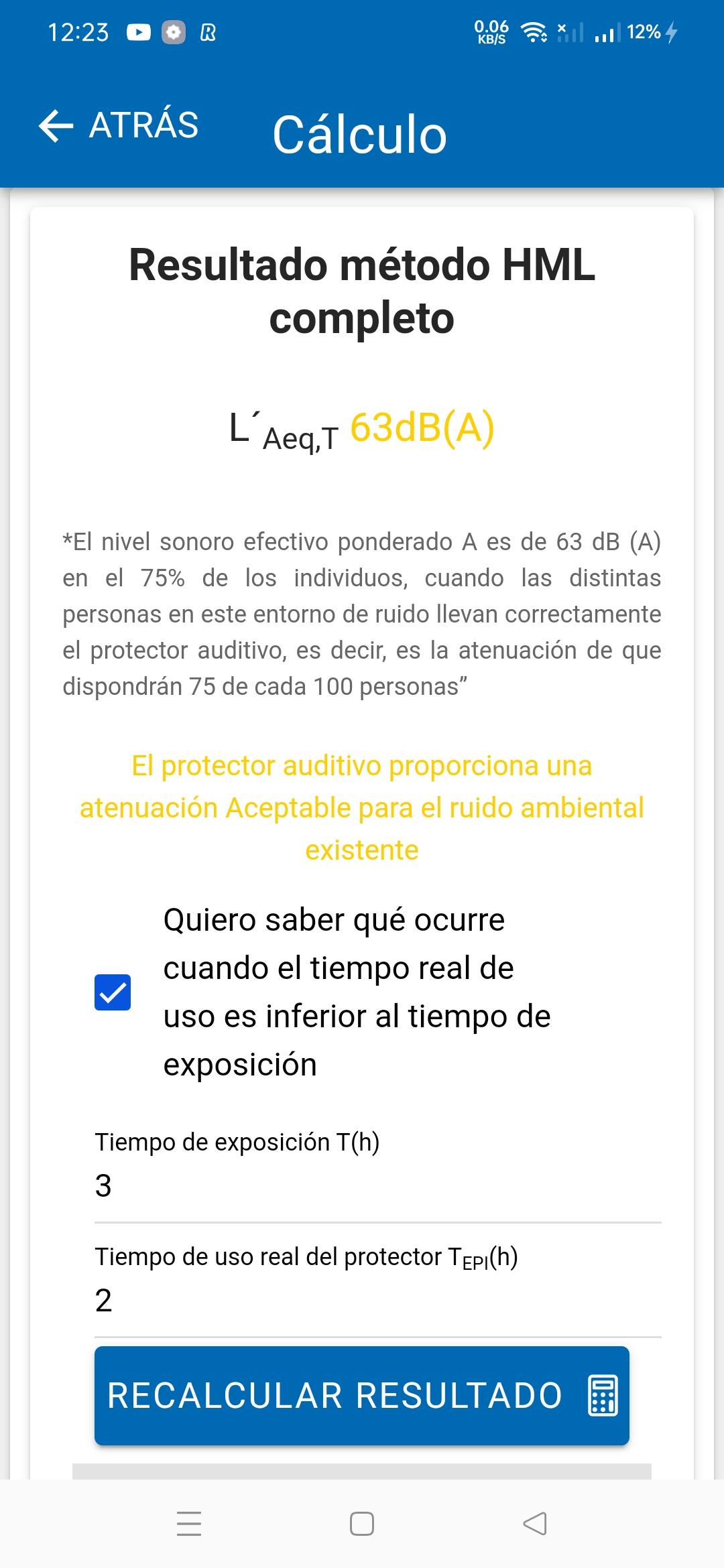The width and height of the screenshot is (724, 1568).
Task: Go back with the ATRÁS button
Action: [119, 125]
